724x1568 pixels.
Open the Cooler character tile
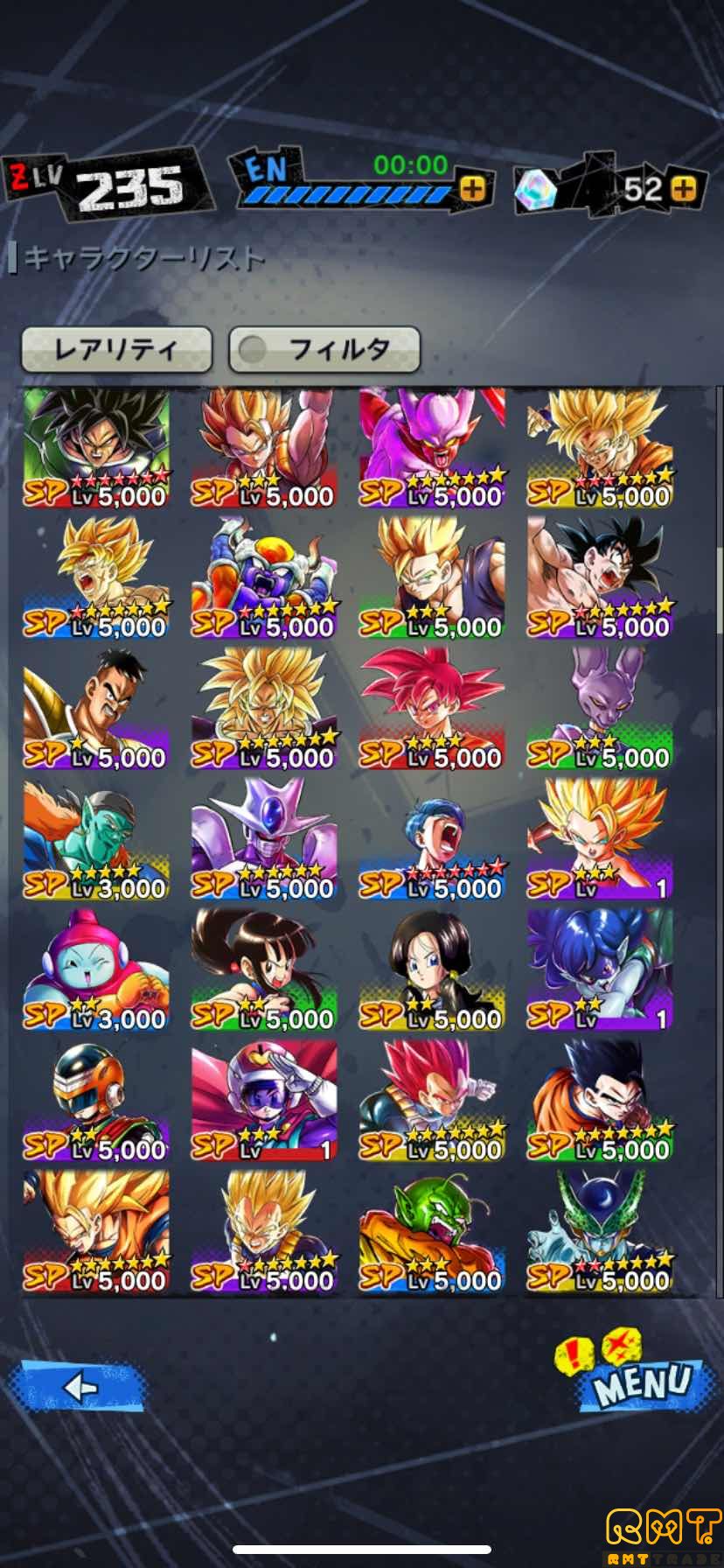point(264,840)
